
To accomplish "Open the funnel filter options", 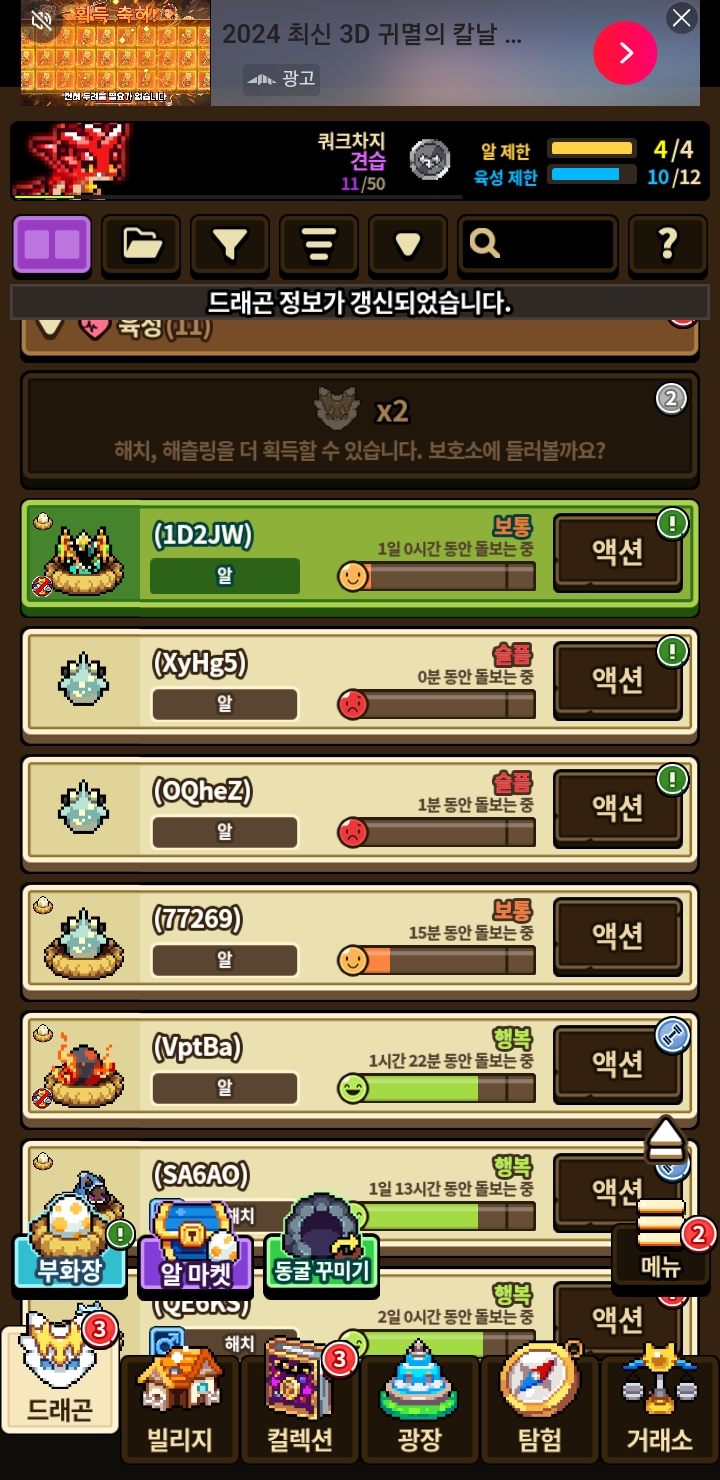I will pos(230,245).
